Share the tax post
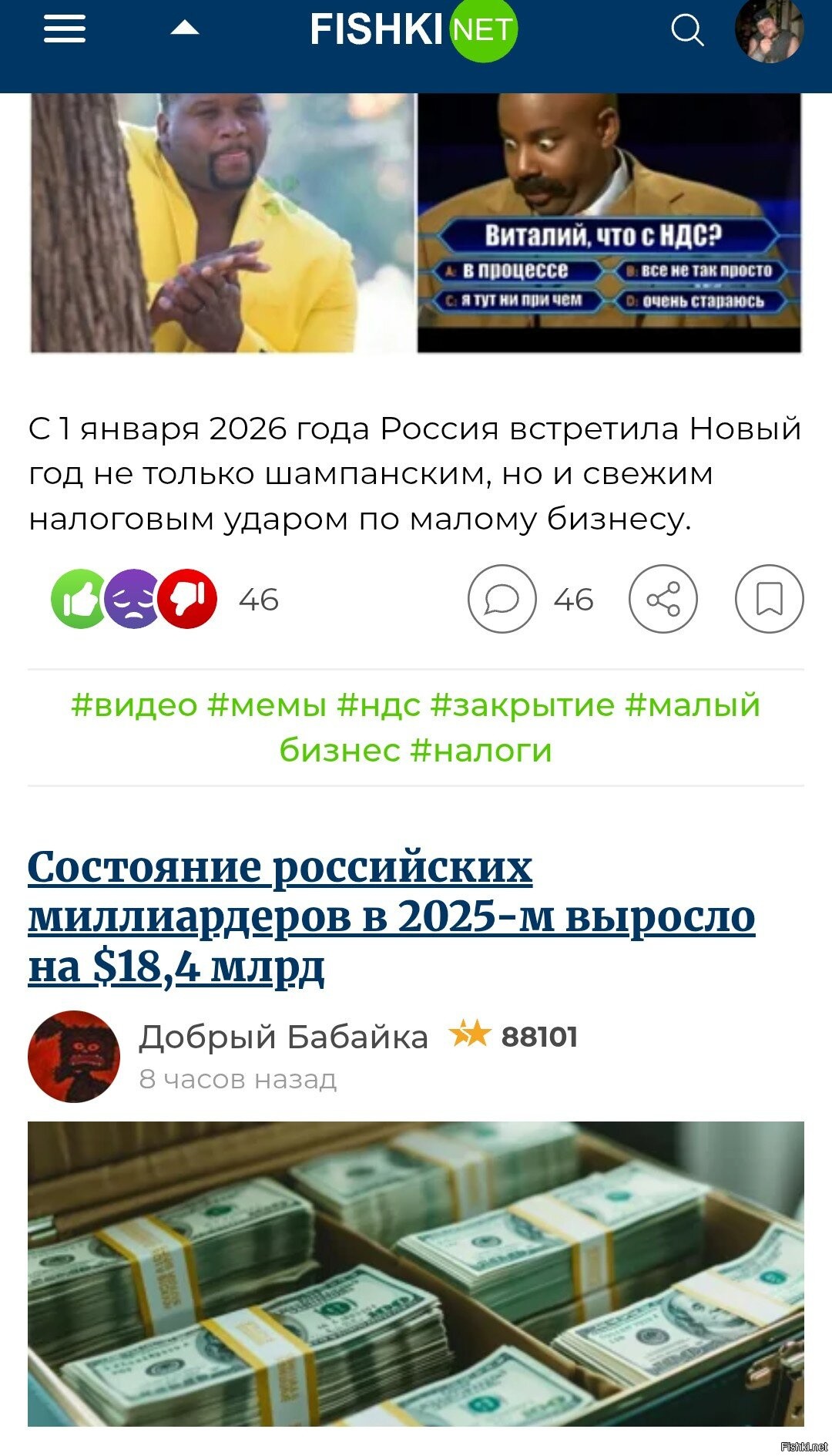 pyautogui.click(x=663, y=599)
